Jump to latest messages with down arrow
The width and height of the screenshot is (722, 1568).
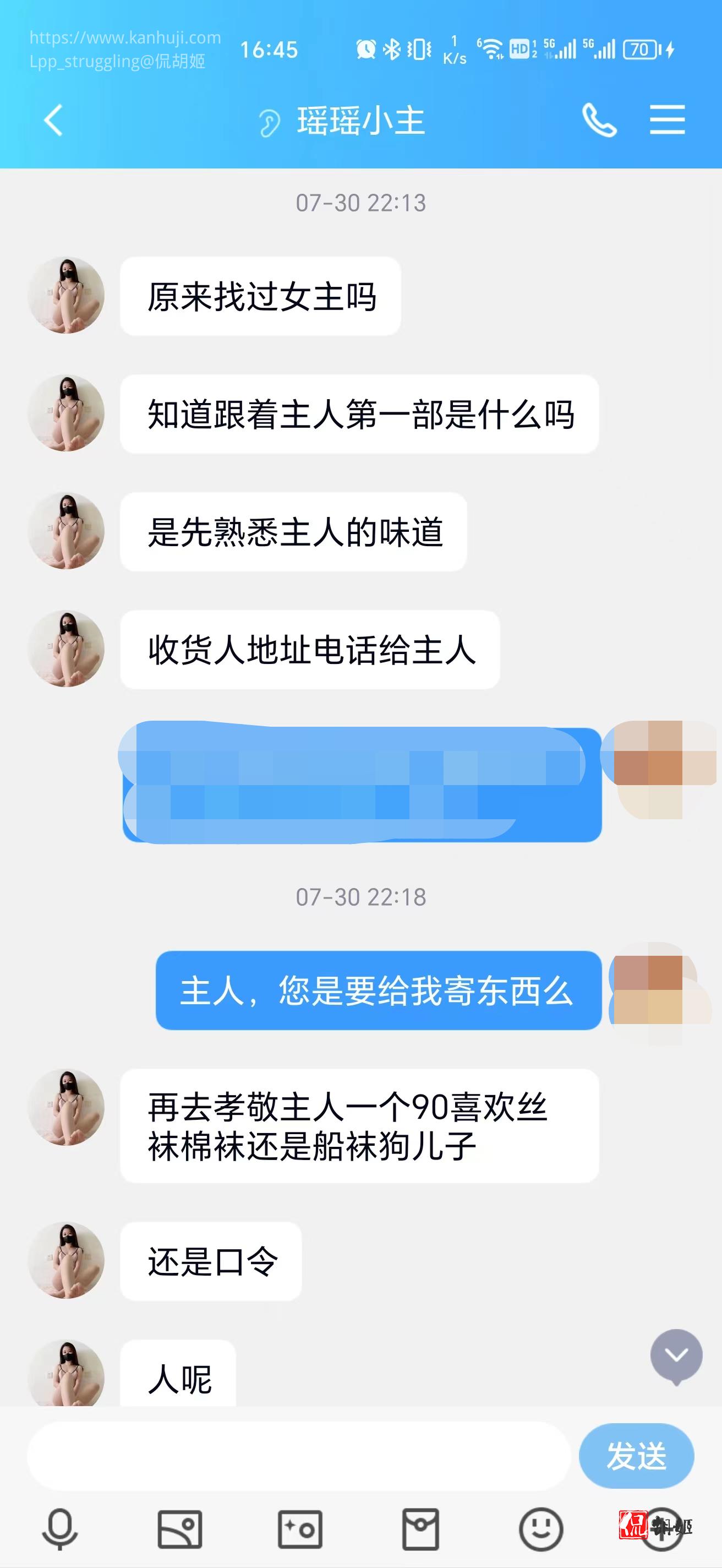point(676,1355)
